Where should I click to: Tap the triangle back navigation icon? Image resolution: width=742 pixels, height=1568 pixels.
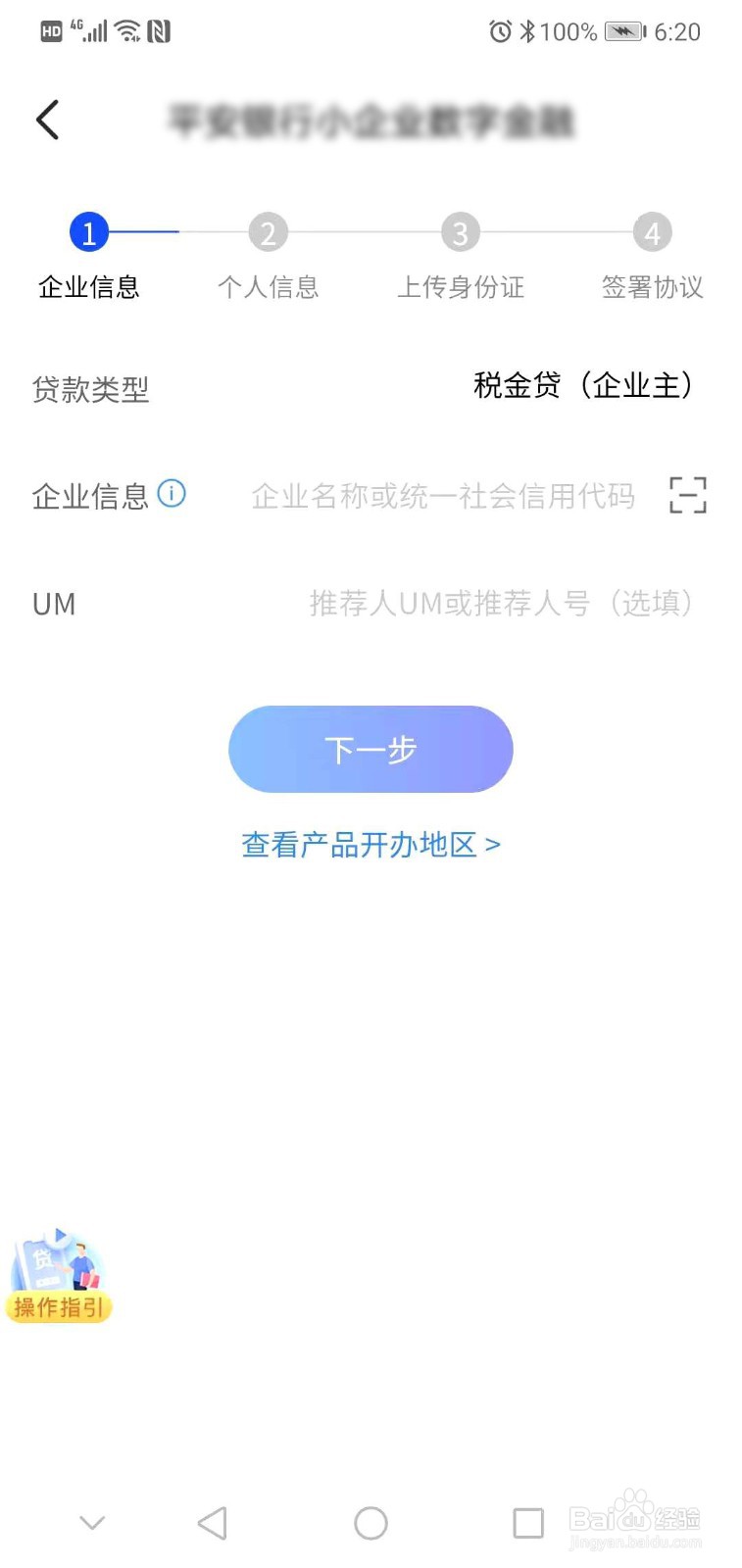coord(214,1523)
